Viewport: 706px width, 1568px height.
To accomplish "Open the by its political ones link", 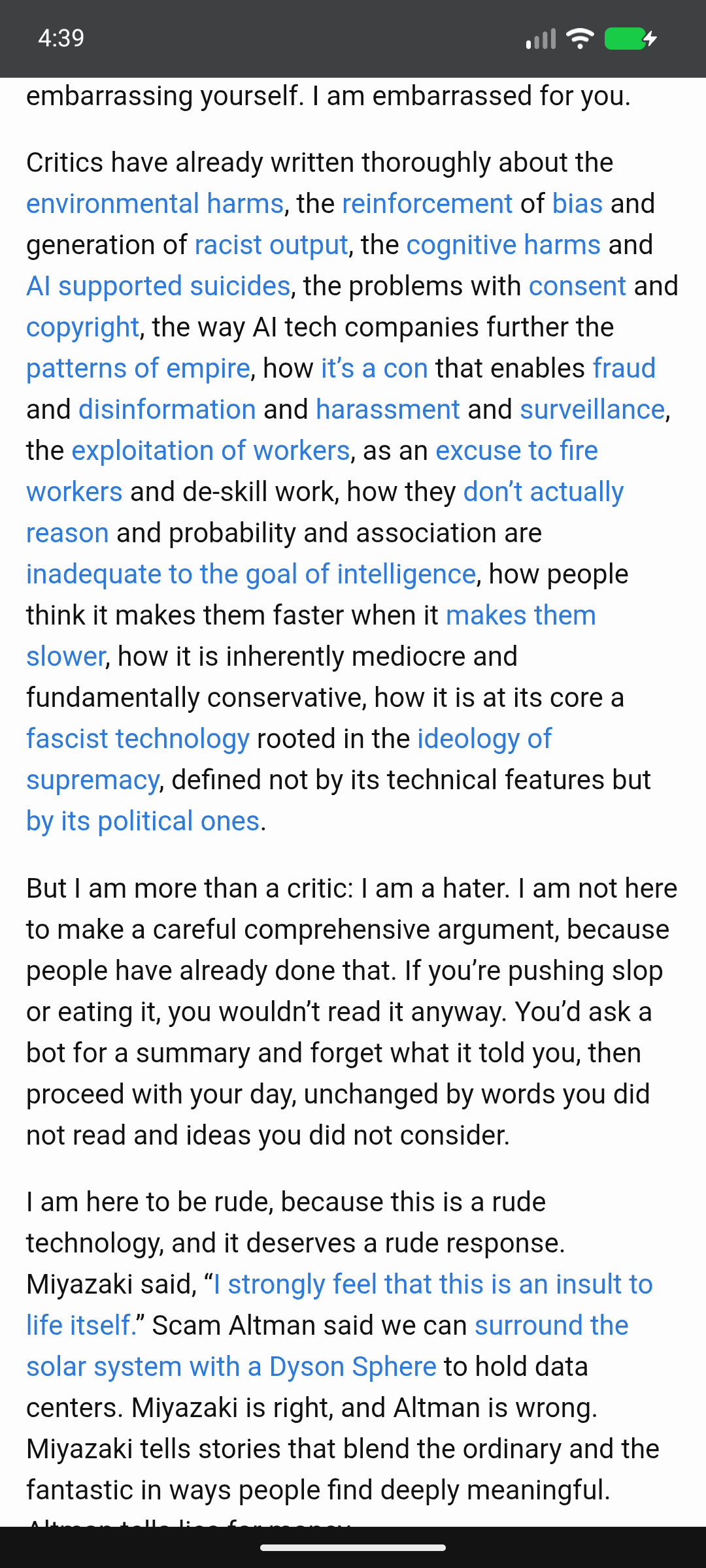I will pos(143,821).
